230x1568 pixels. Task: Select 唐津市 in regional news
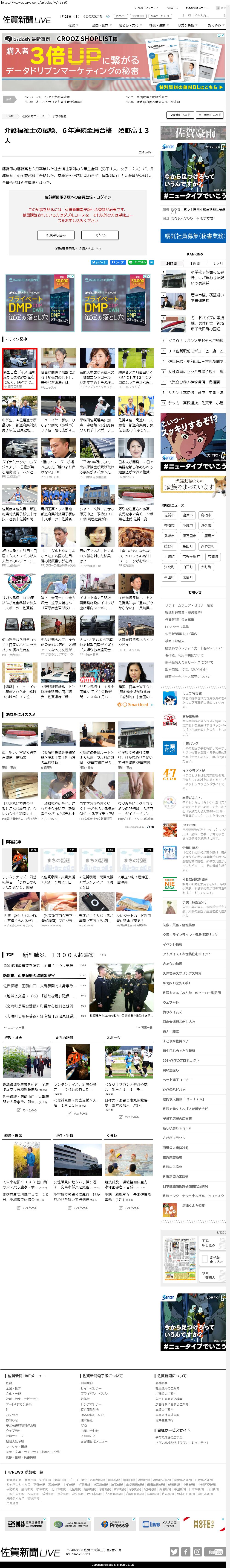point(187,515)
